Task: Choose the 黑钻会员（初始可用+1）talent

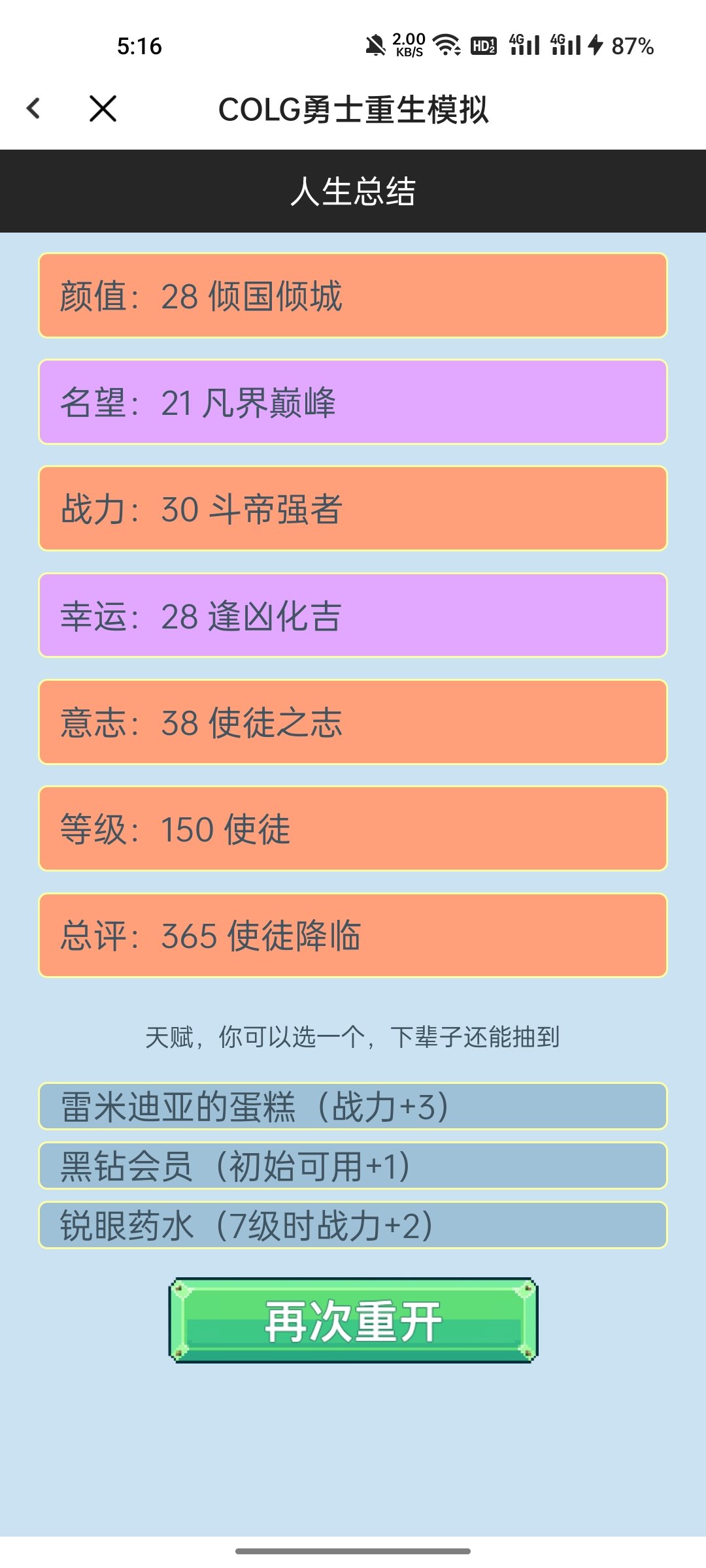Action: point(353,1166)
